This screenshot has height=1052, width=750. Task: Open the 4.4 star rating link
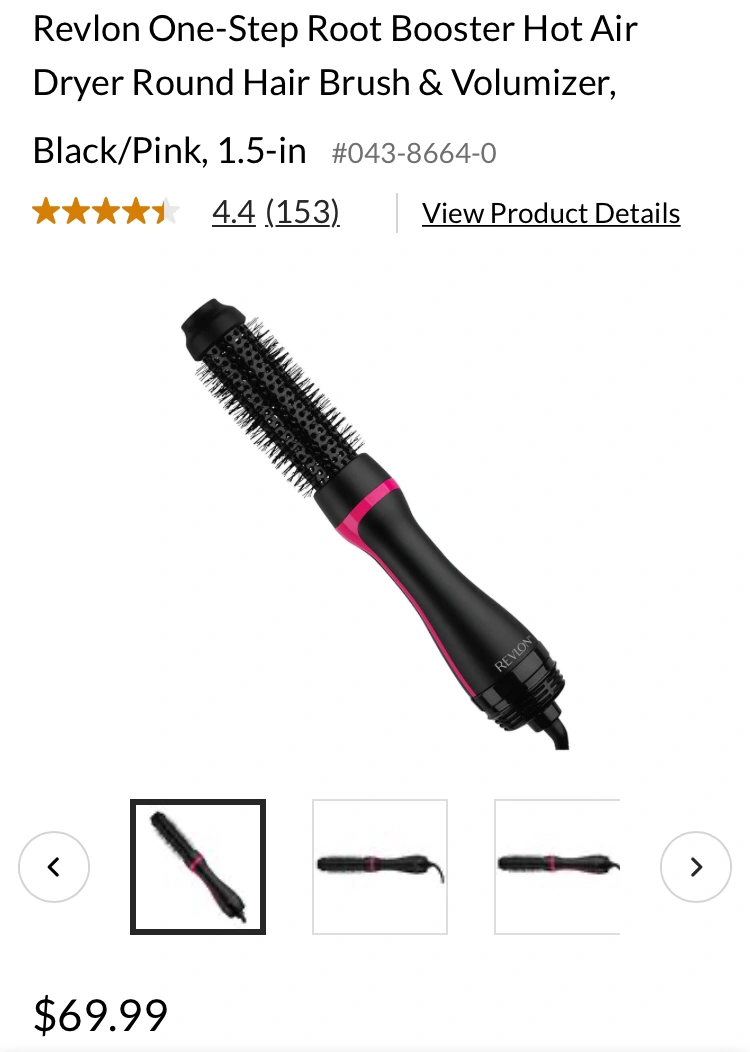pyautogui.click(x=233, y=213)
